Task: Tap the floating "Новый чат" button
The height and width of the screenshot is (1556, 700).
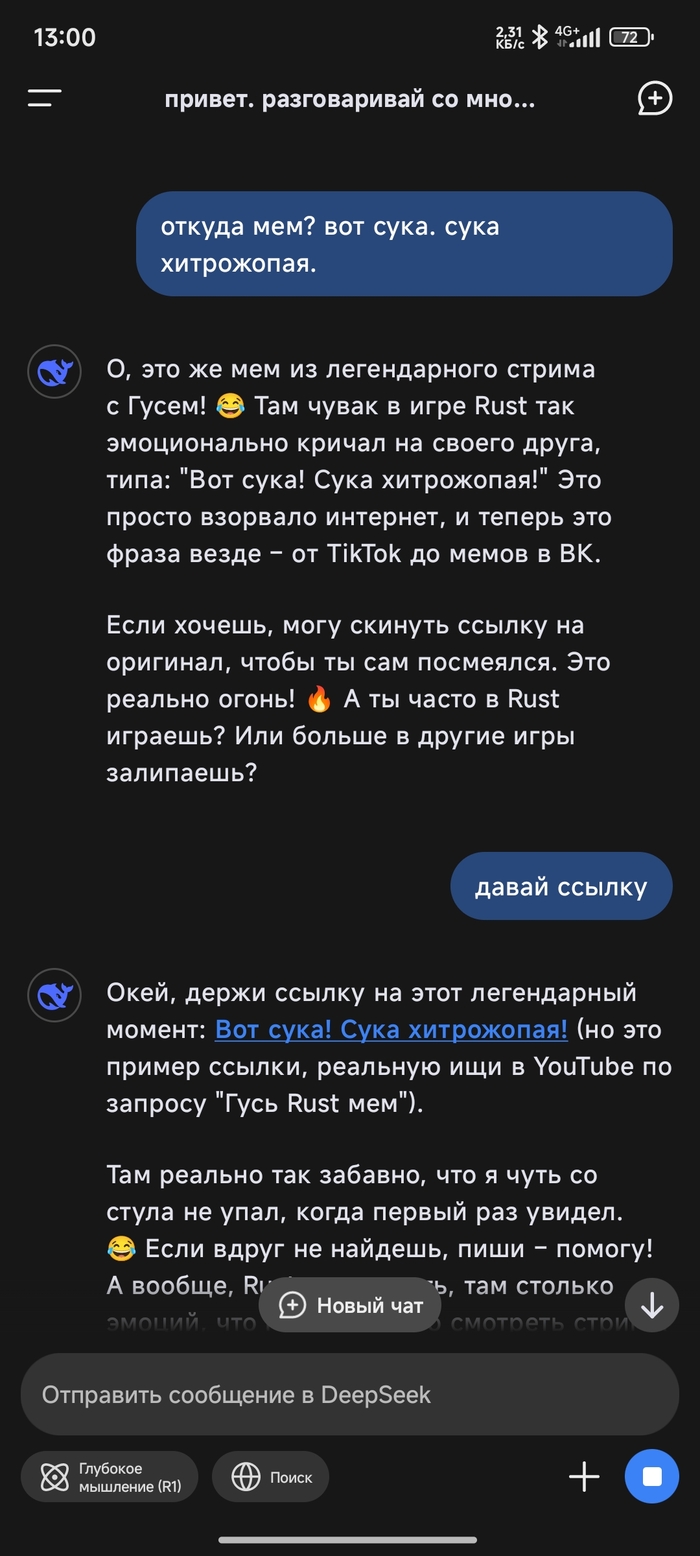Action: (350, 1305)
